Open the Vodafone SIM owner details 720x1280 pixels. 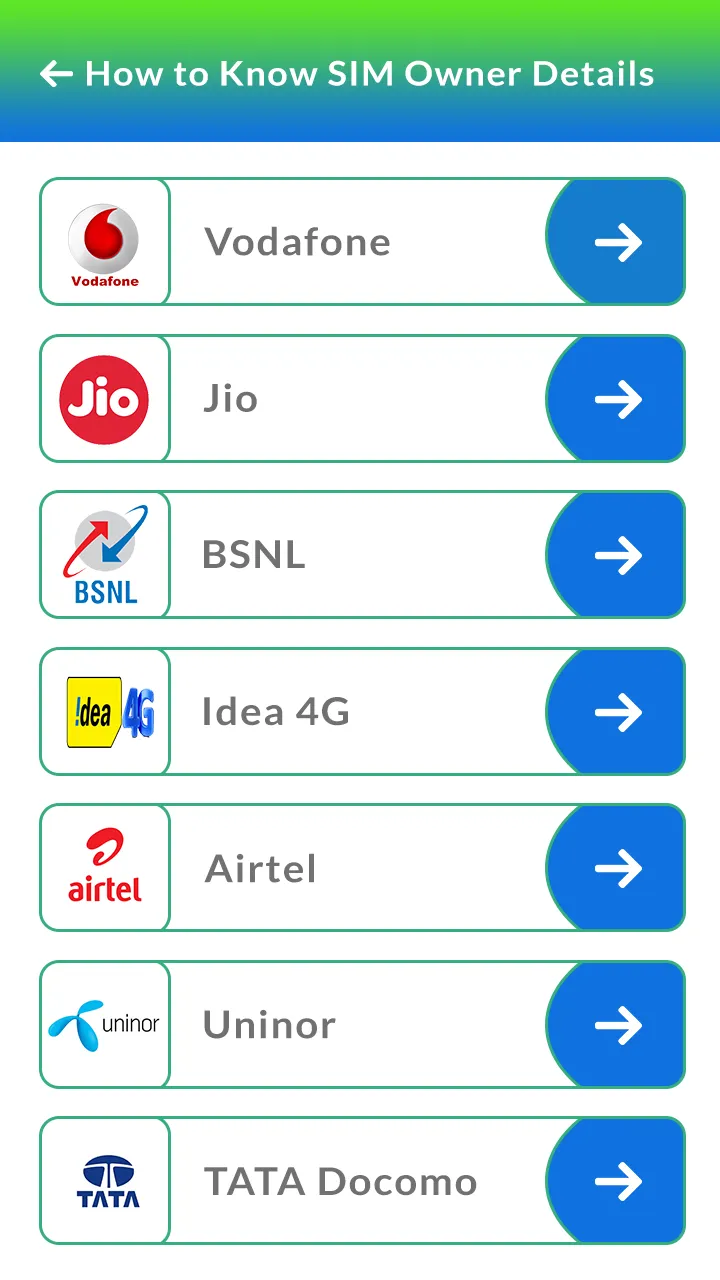pyautogui.click(x=362, y=242)
